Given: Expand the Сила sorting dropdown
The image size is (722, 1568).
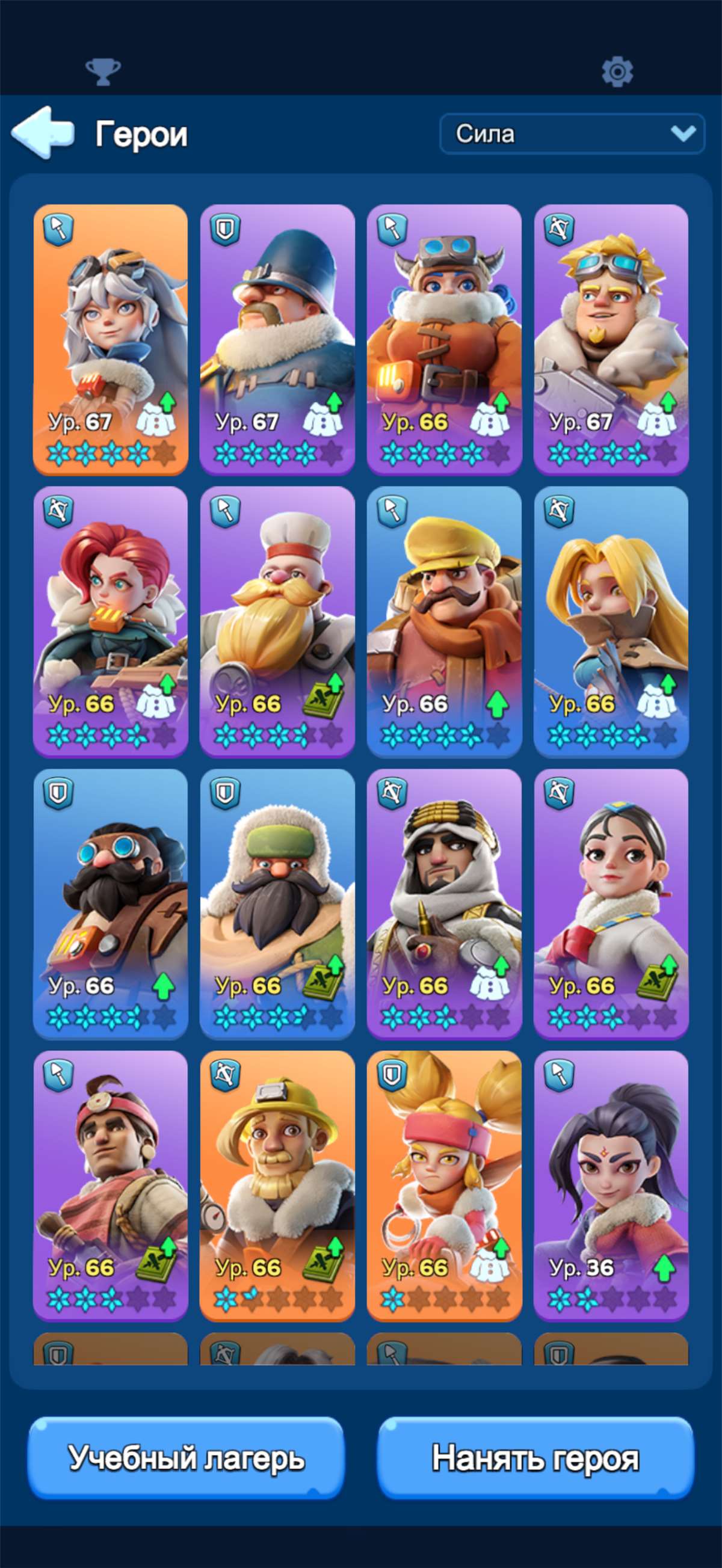Looking at the screenshot, I should click(x=572, y=134).
